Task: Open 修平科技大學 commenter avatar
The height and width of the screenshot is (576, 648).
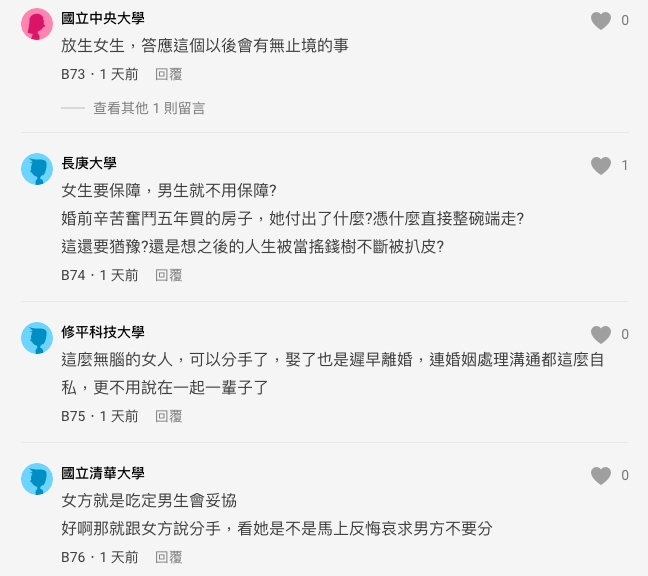Action: point(37,338)
